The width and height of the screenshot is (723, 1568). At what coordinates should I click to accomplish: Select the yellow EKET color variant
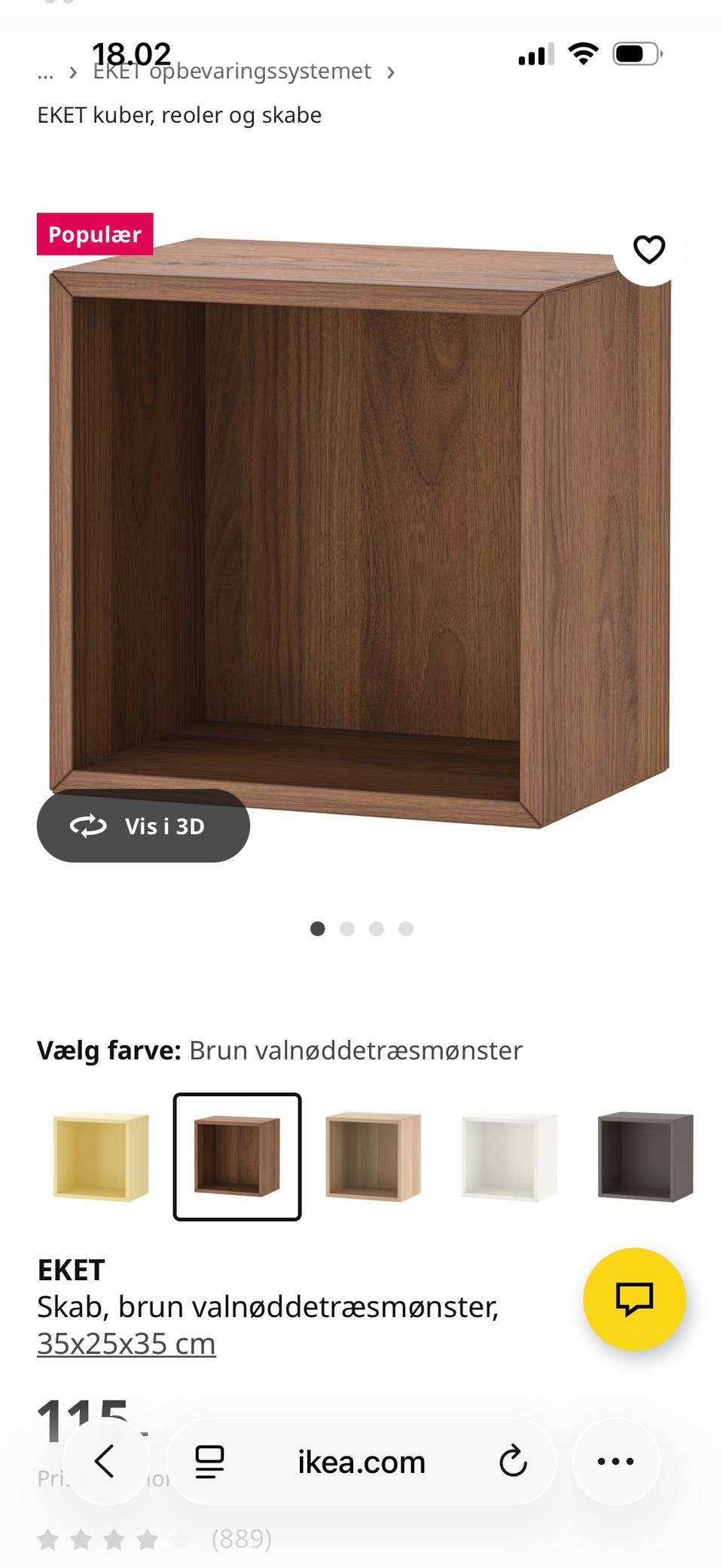pyautogui.click(x=99, y=1158)
